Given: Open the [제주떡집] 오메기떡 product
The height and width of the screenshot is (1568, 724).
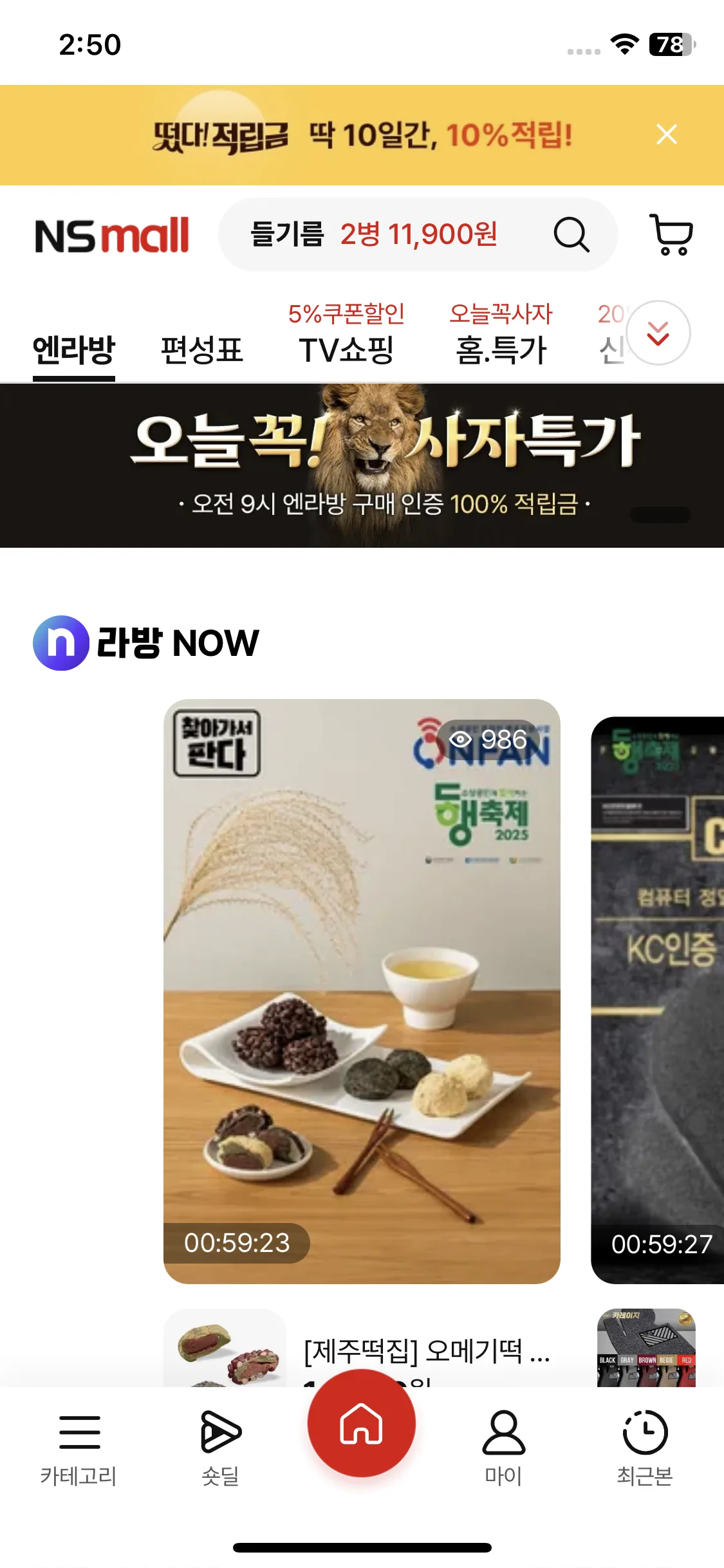Looking at the screenshot, I should 426,1350.
